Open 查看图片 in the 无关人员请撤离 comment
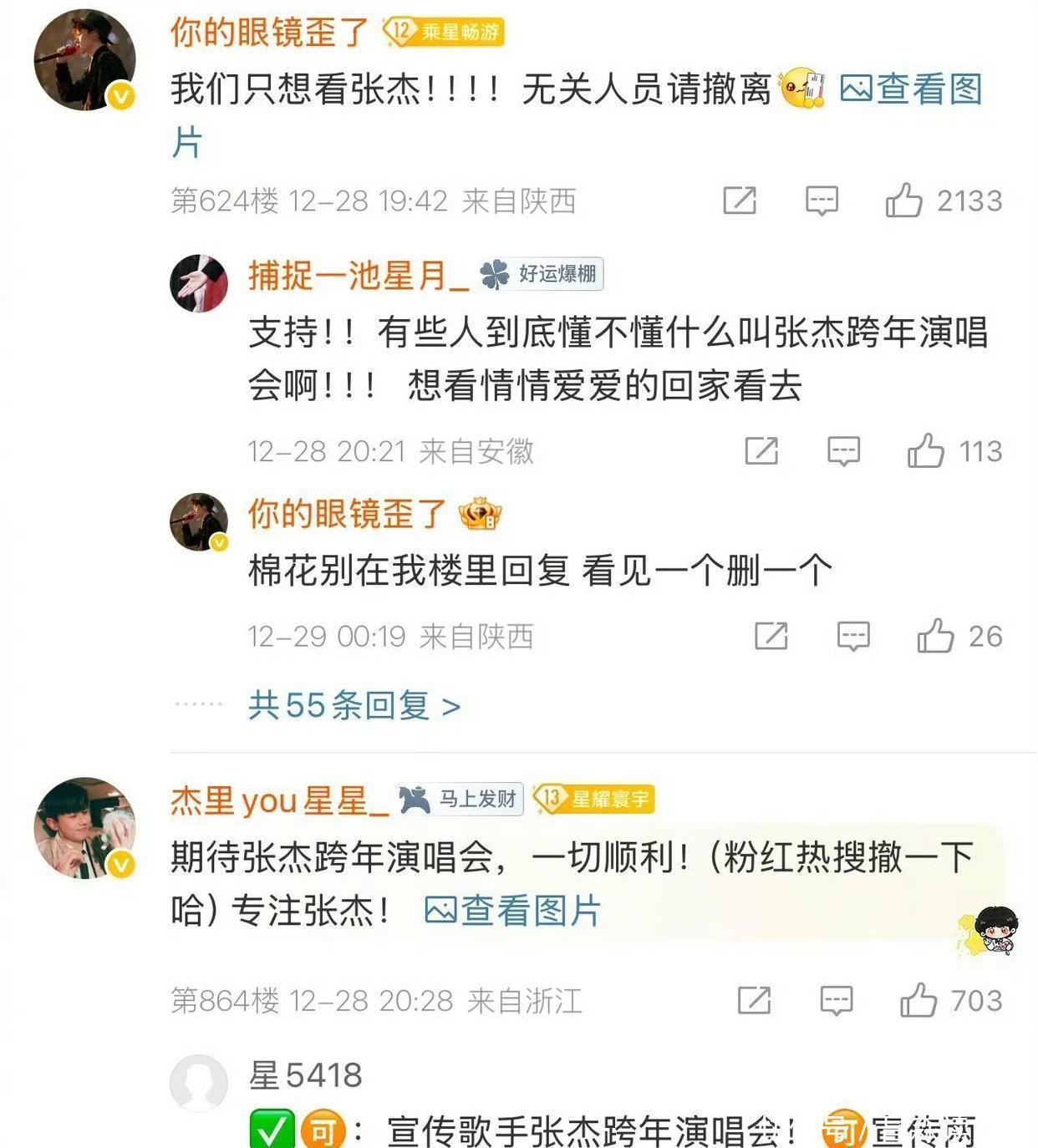 911,89
